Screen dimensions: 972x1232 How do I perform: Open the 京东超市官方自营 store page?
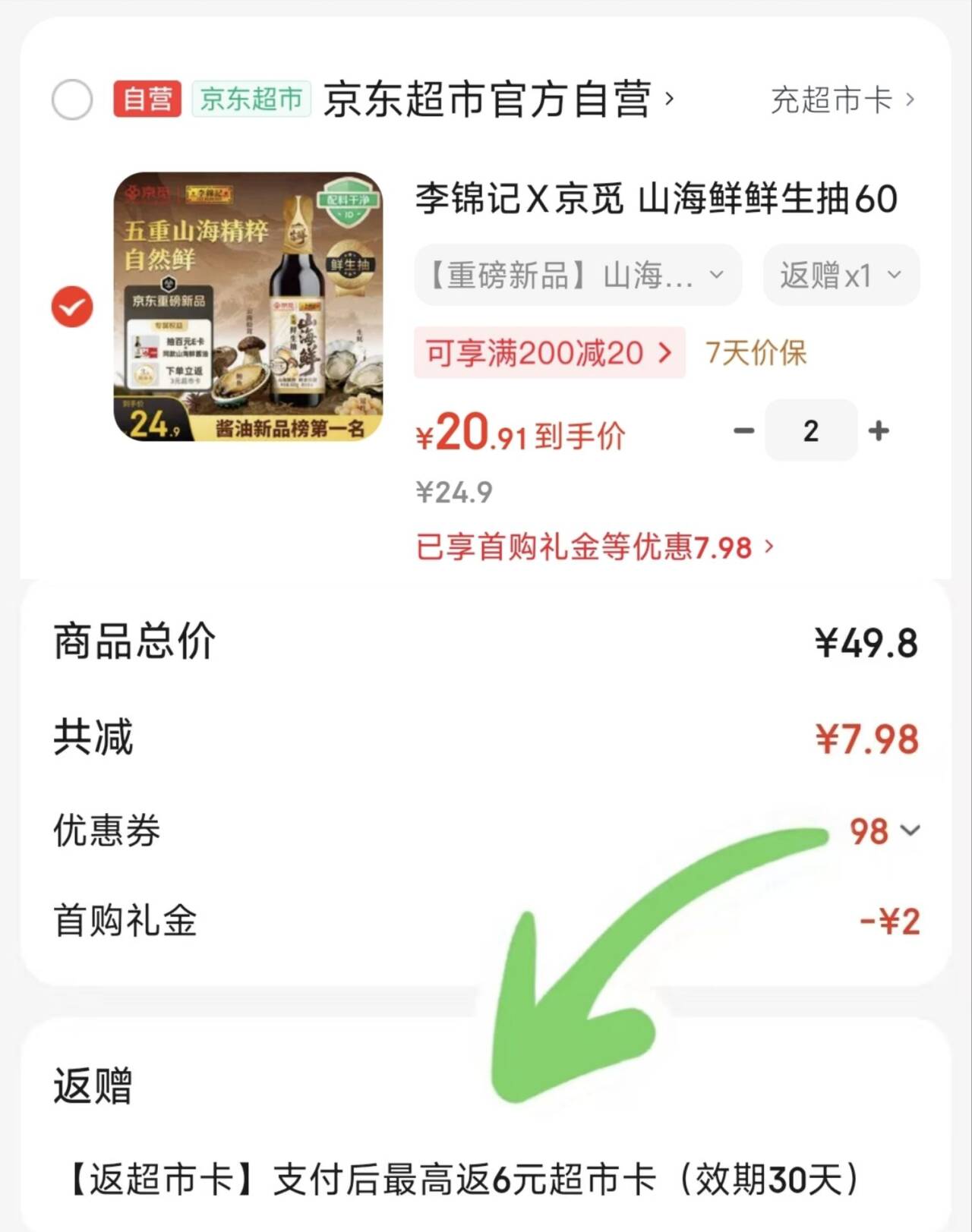click(x=497, y=99)
